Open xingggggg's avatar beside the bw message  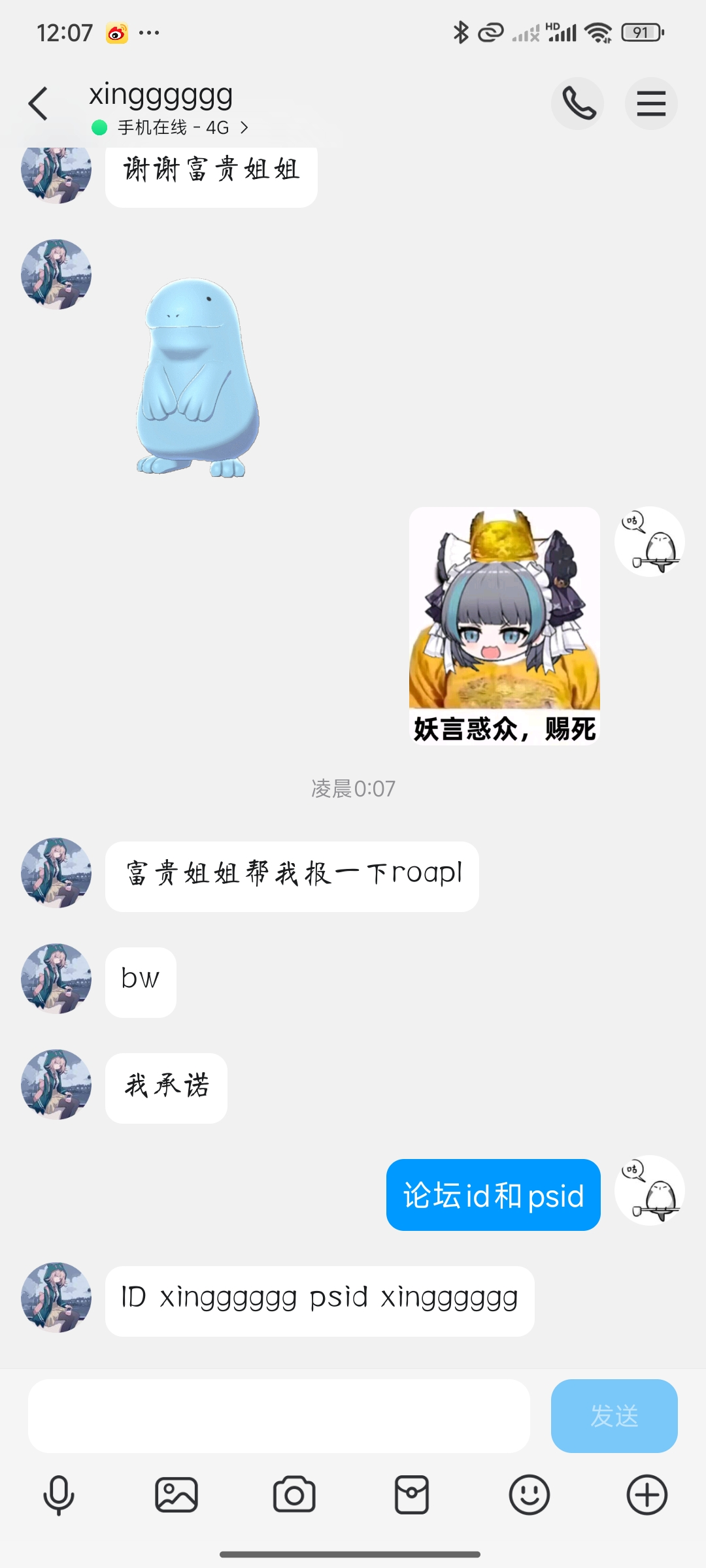56,979
